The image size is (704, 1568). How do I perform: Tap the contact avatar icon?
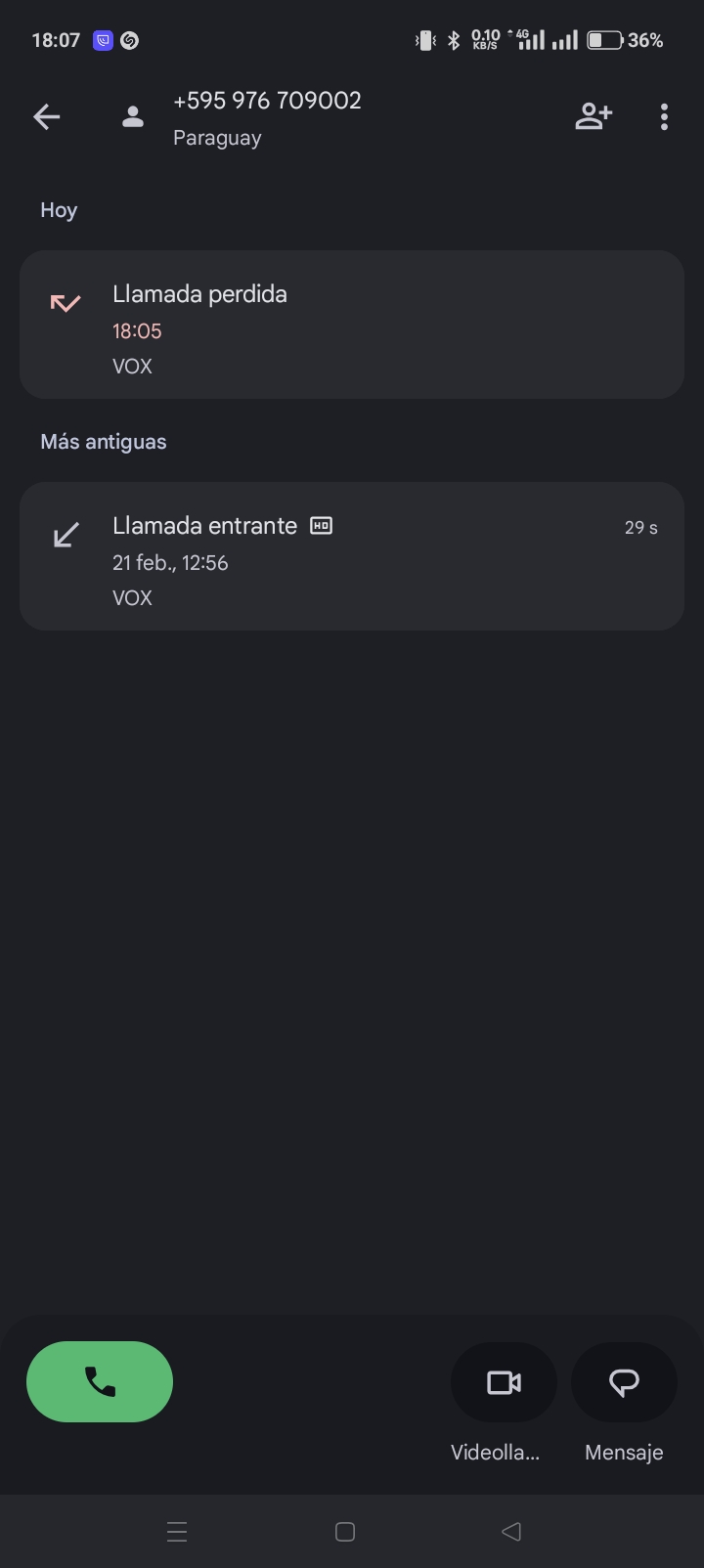pyautogui.click(x=133, y=117)
